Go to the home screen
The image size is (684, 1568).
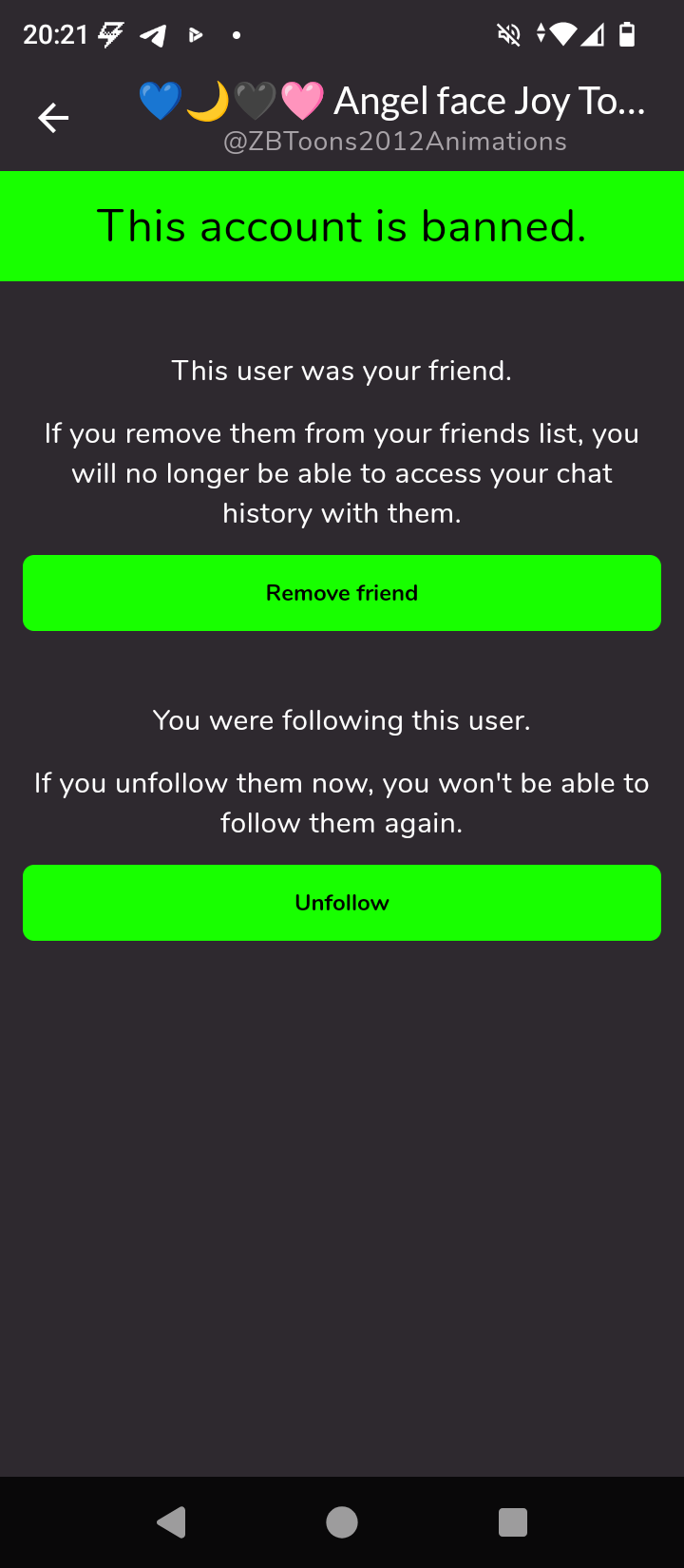(x=342, y=1522)
